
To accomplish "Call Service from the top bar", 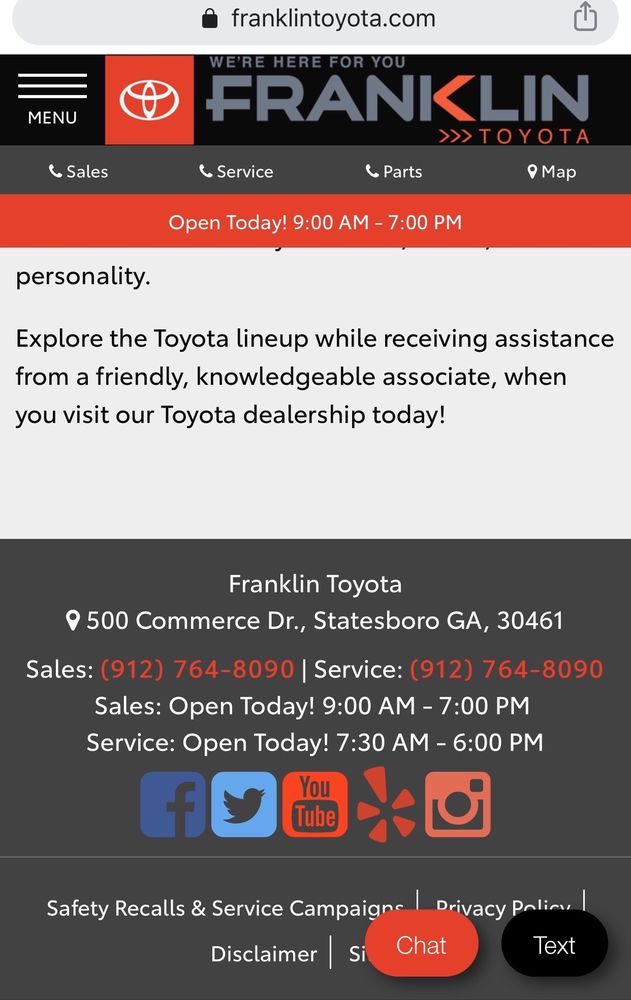I will [236, 172].
